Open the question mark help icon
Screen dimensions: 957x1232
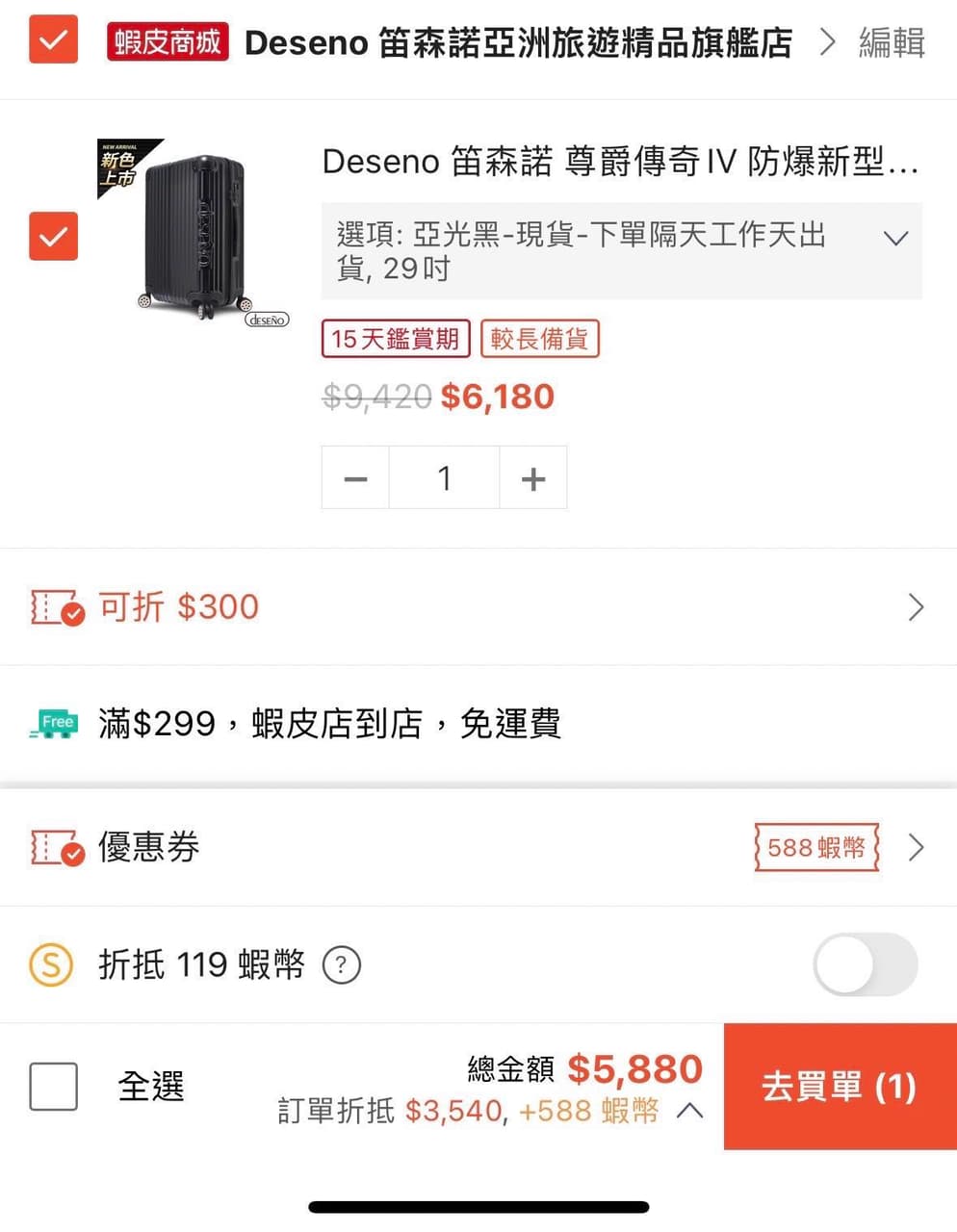point(342,965)
